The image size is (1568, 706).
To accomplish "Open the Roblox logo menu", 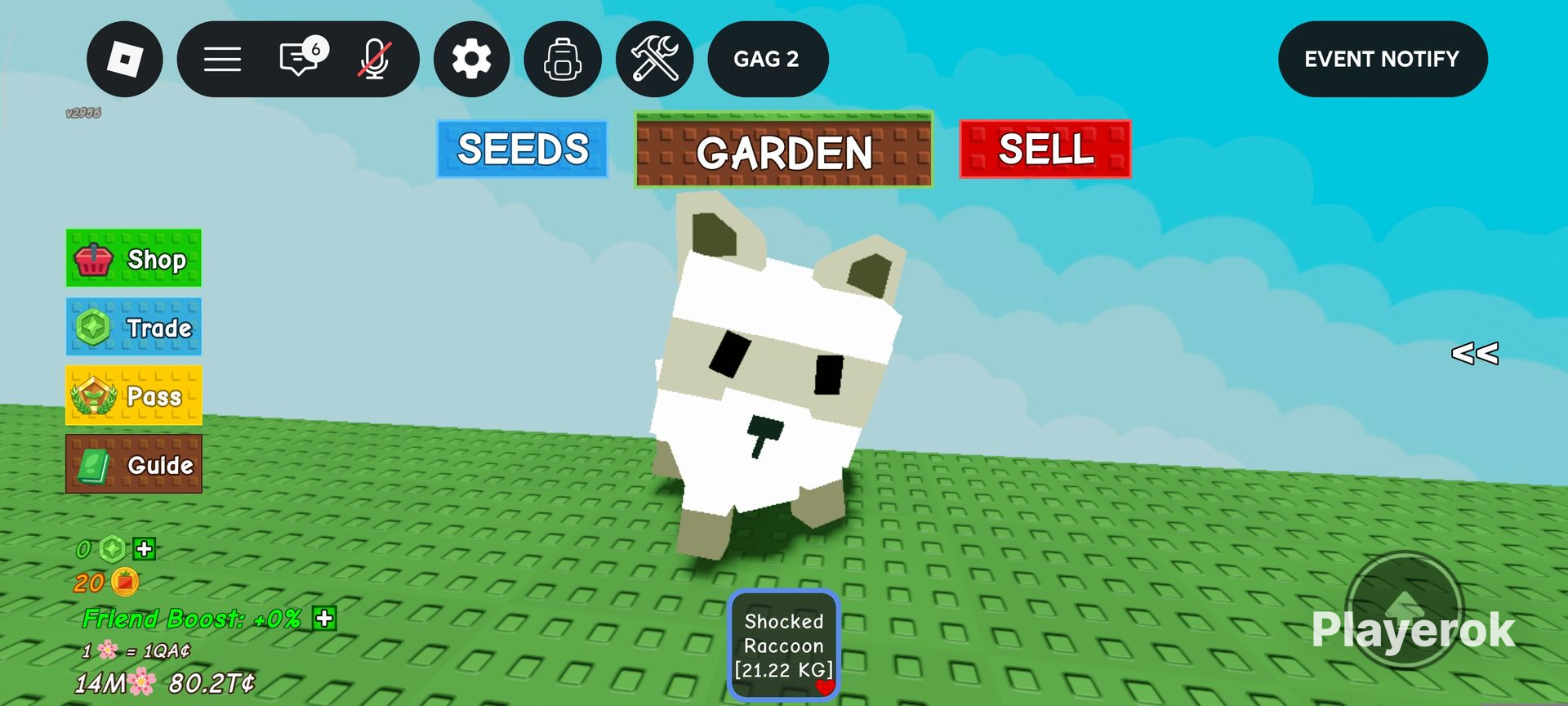I will pyautogui.click(x=125, y=59).
